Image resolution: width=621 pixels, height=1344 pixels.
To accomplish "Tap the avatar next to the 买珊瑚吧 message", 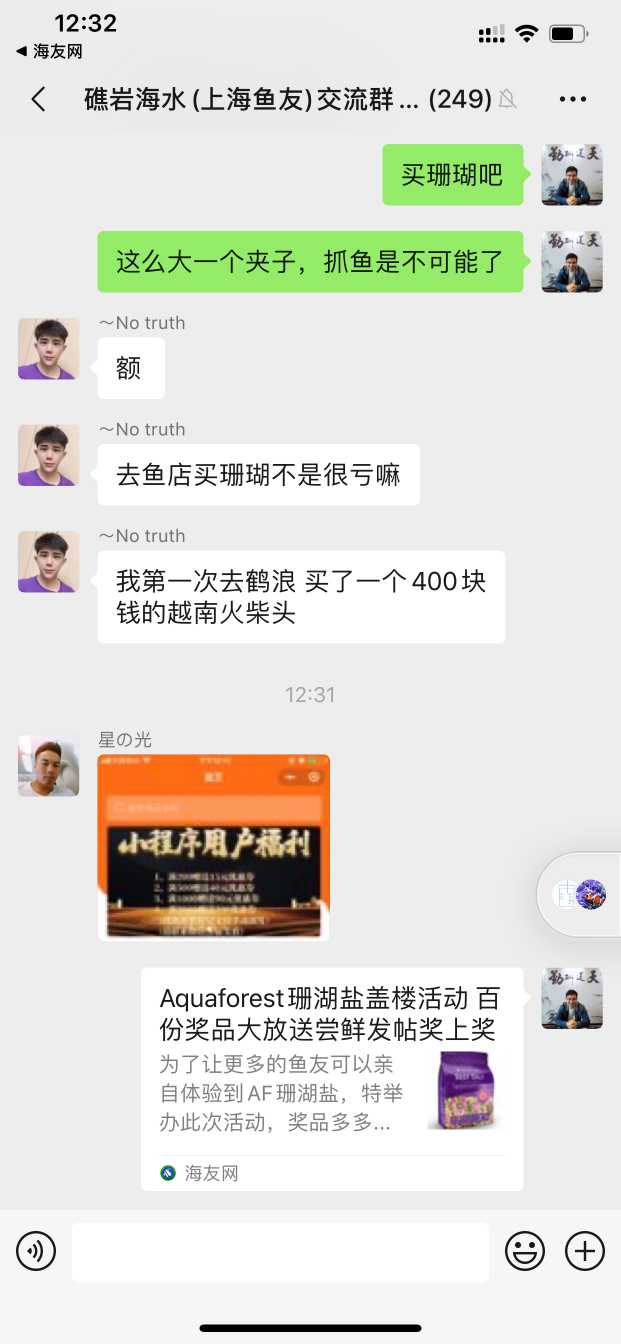I will click(572, 175).
